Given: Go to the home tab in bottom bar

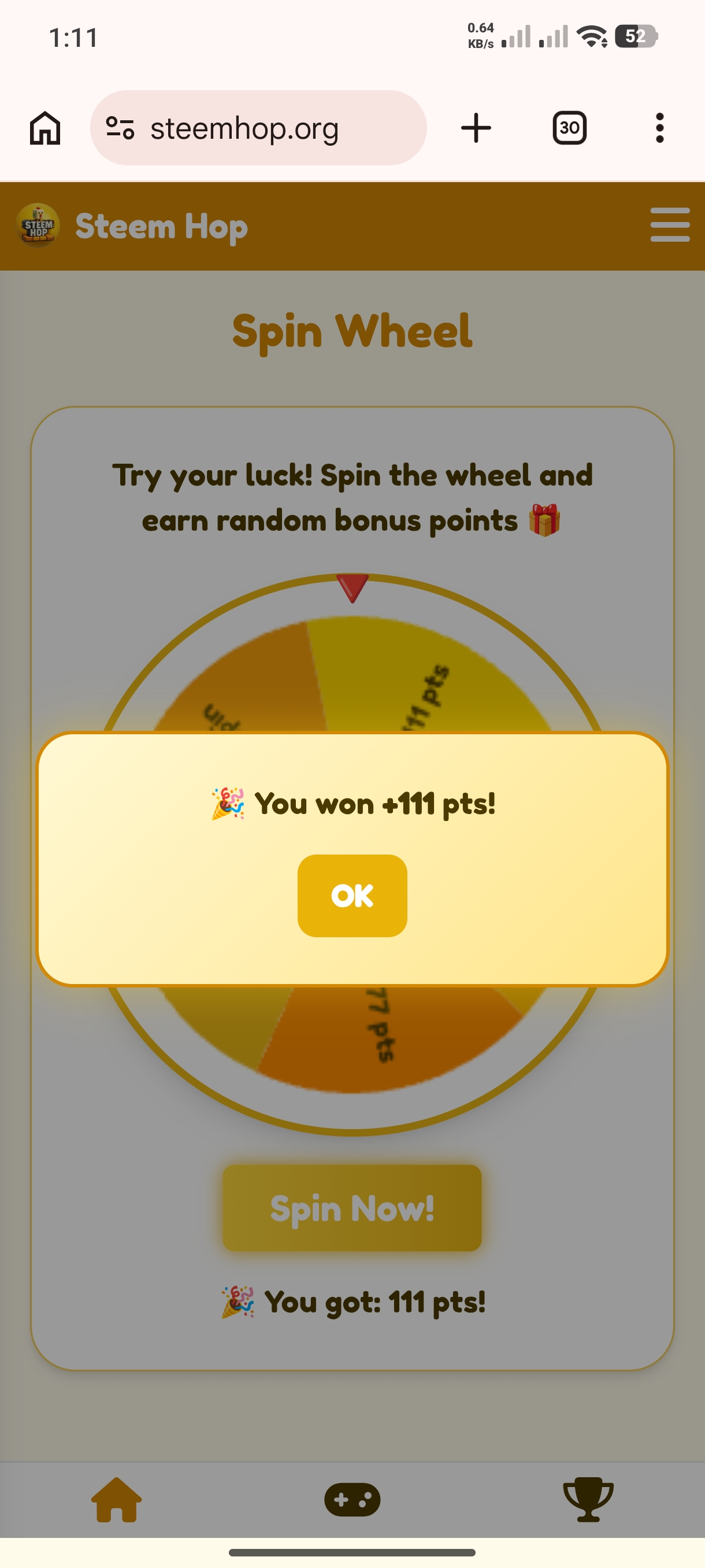Looking at the screenshot, I should pyautogui.click(x=116, y=1499).
